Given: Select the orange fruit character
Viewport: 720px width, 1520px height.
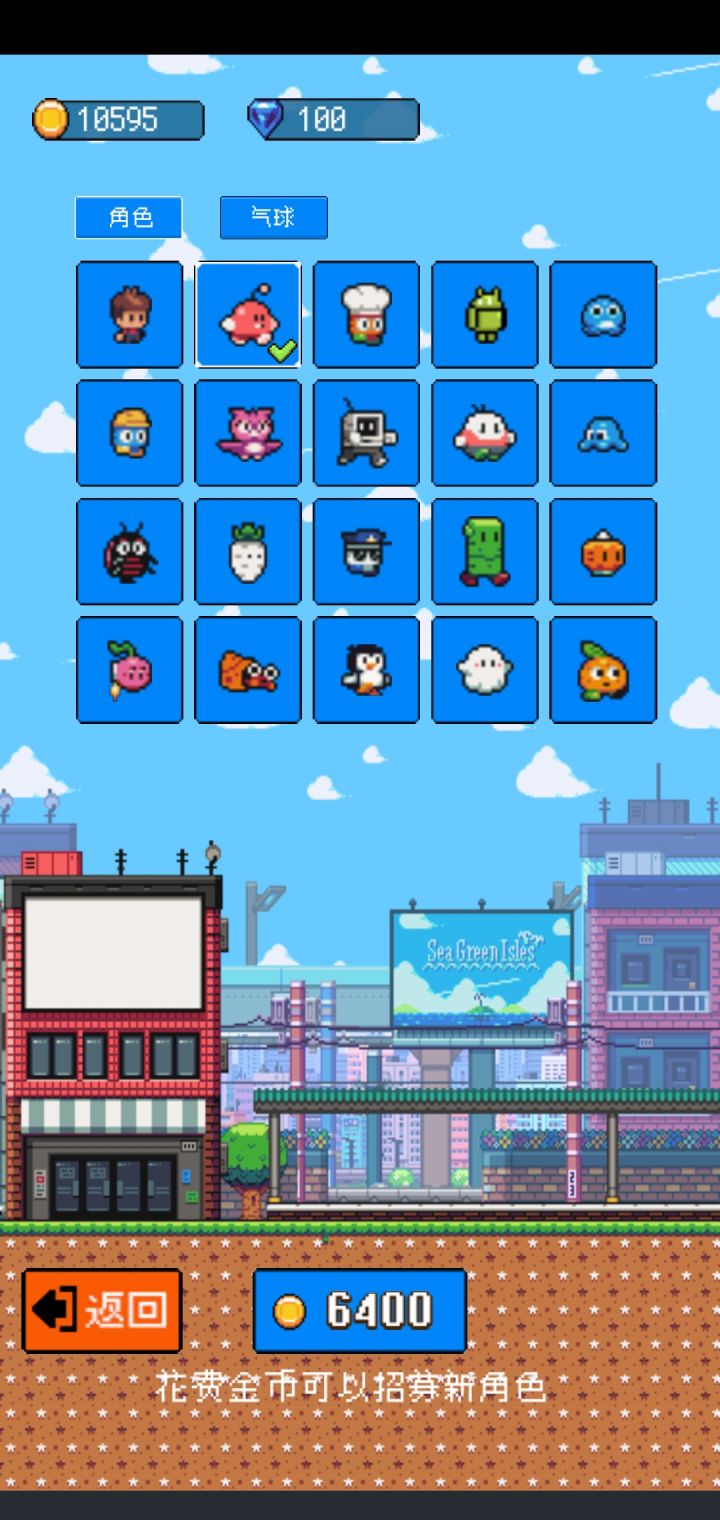Looking at the screenshot, I should [x=603, y=668].
